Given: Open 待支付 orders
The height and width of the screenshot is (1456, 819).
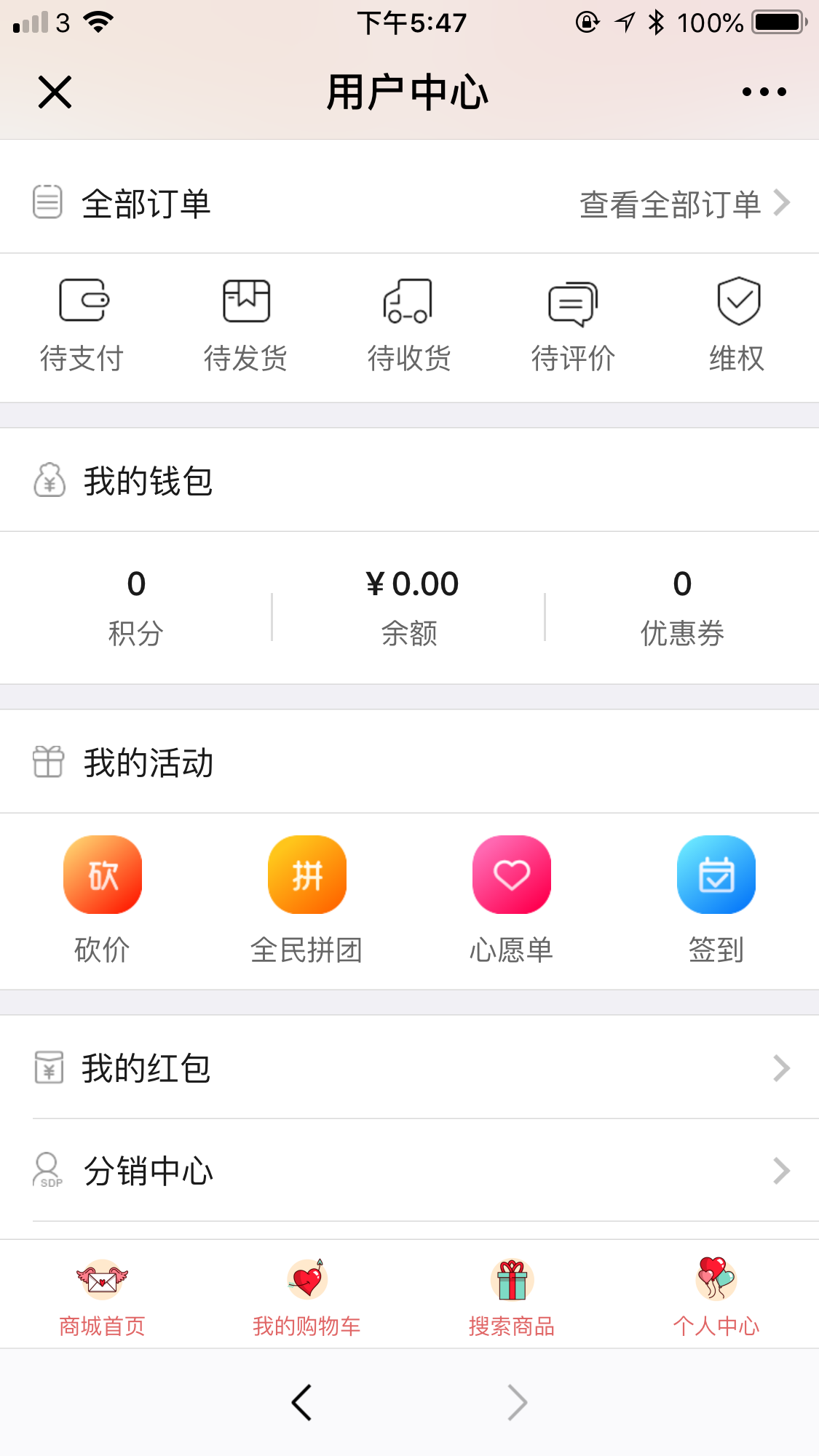Looking at the screenshot, I should coord(82,325).
